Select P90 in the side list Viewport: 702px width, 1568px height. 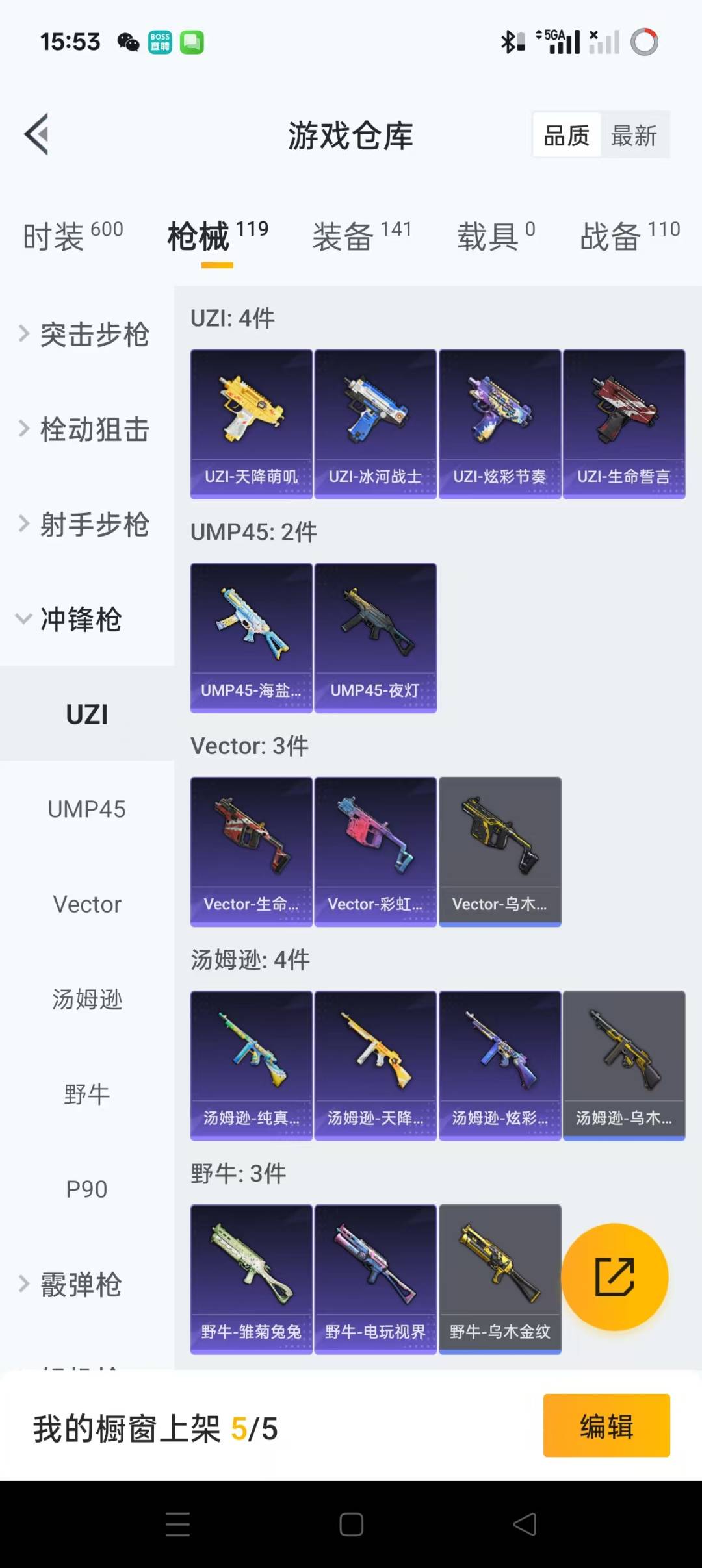pyautogui.click(x=86, y=1189)
